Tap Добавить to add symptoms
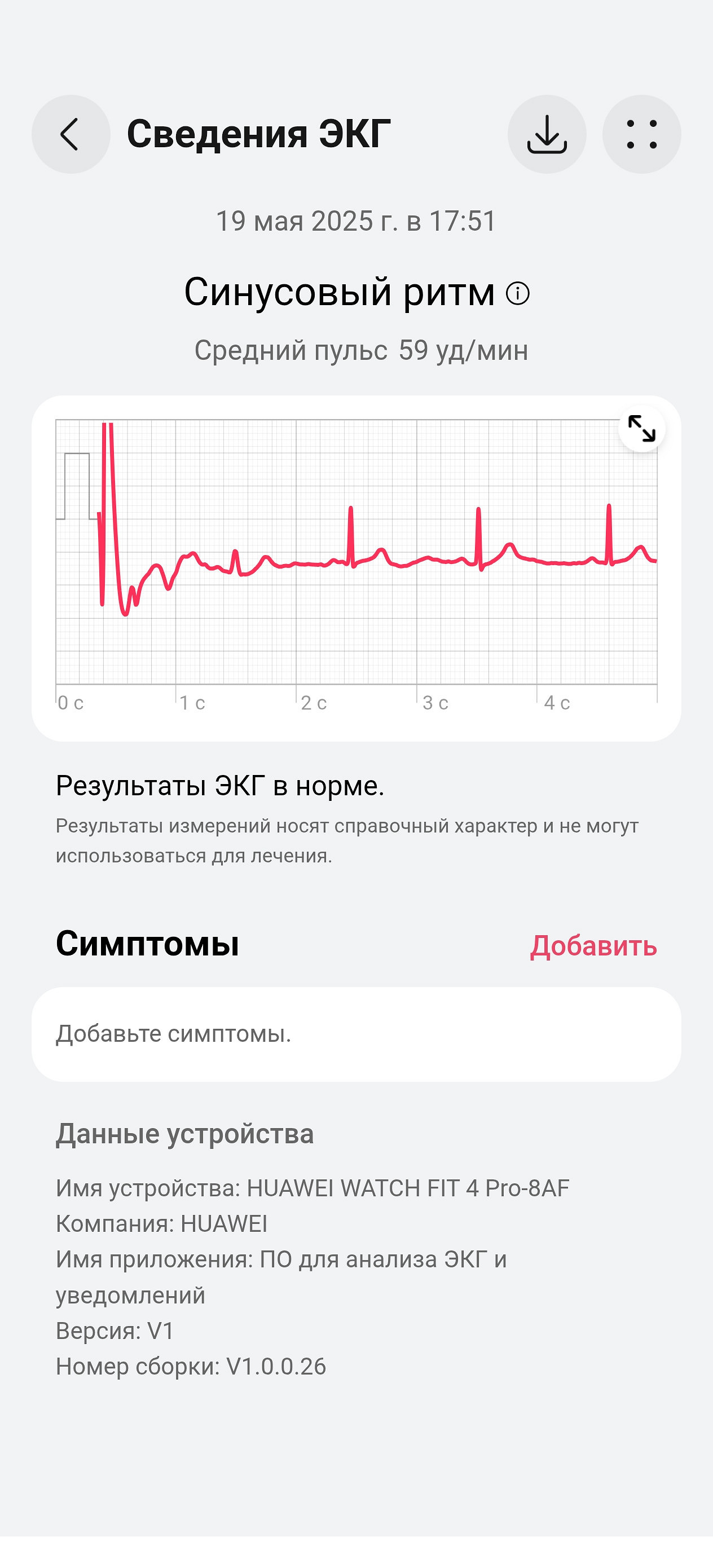The image size is (713, 1568). (593, 946)
